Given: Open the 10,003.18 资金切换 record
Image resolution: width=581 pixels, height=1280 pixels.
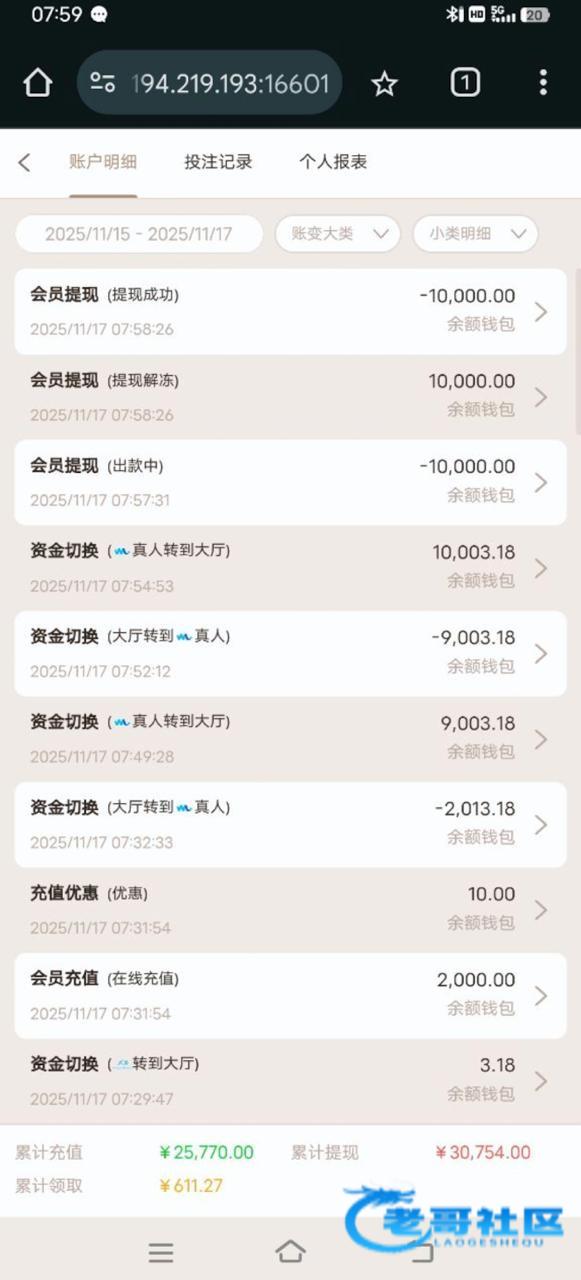Looking at the screenshot, I should 290,568.
